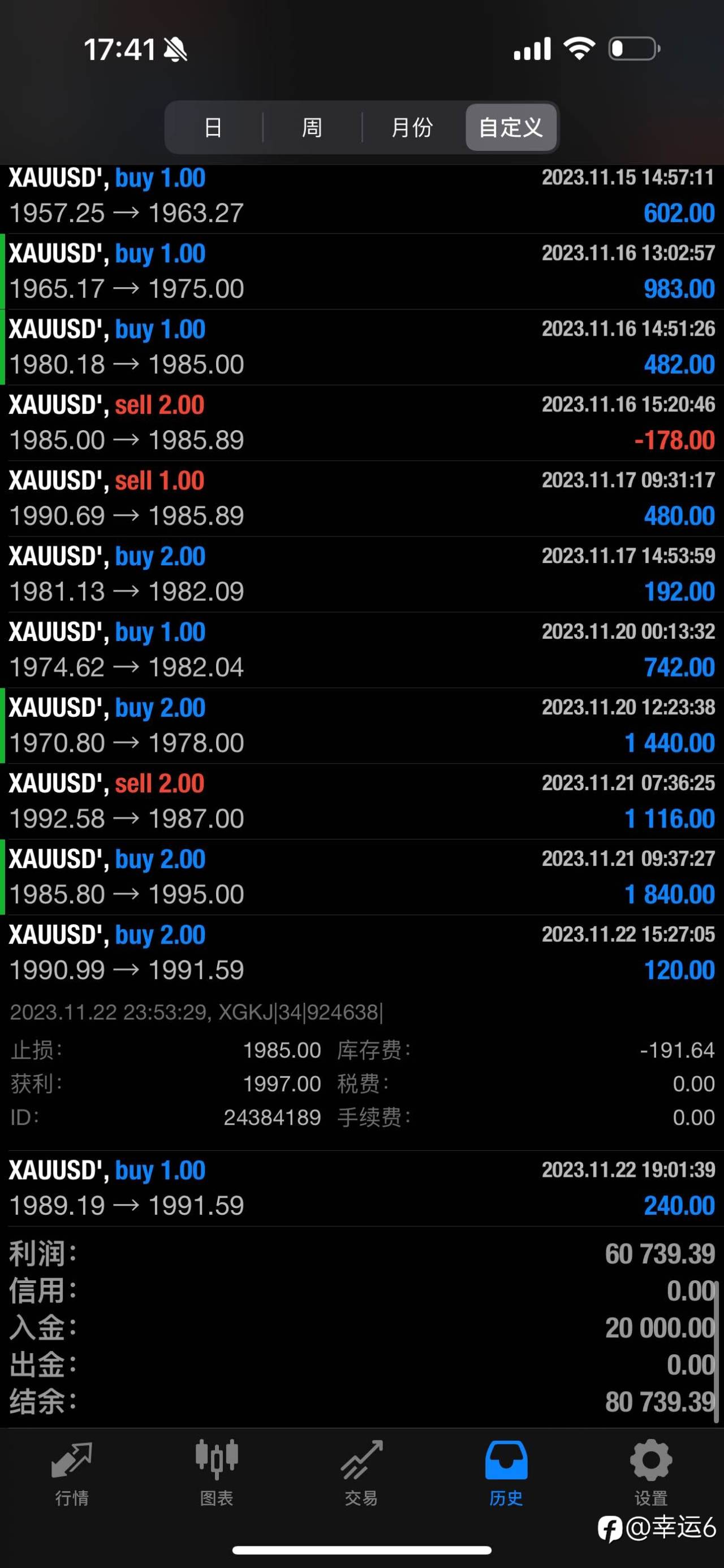Expand the buy trade with 602.00 profit
724x1568 pixels.
tap(361, 198)
